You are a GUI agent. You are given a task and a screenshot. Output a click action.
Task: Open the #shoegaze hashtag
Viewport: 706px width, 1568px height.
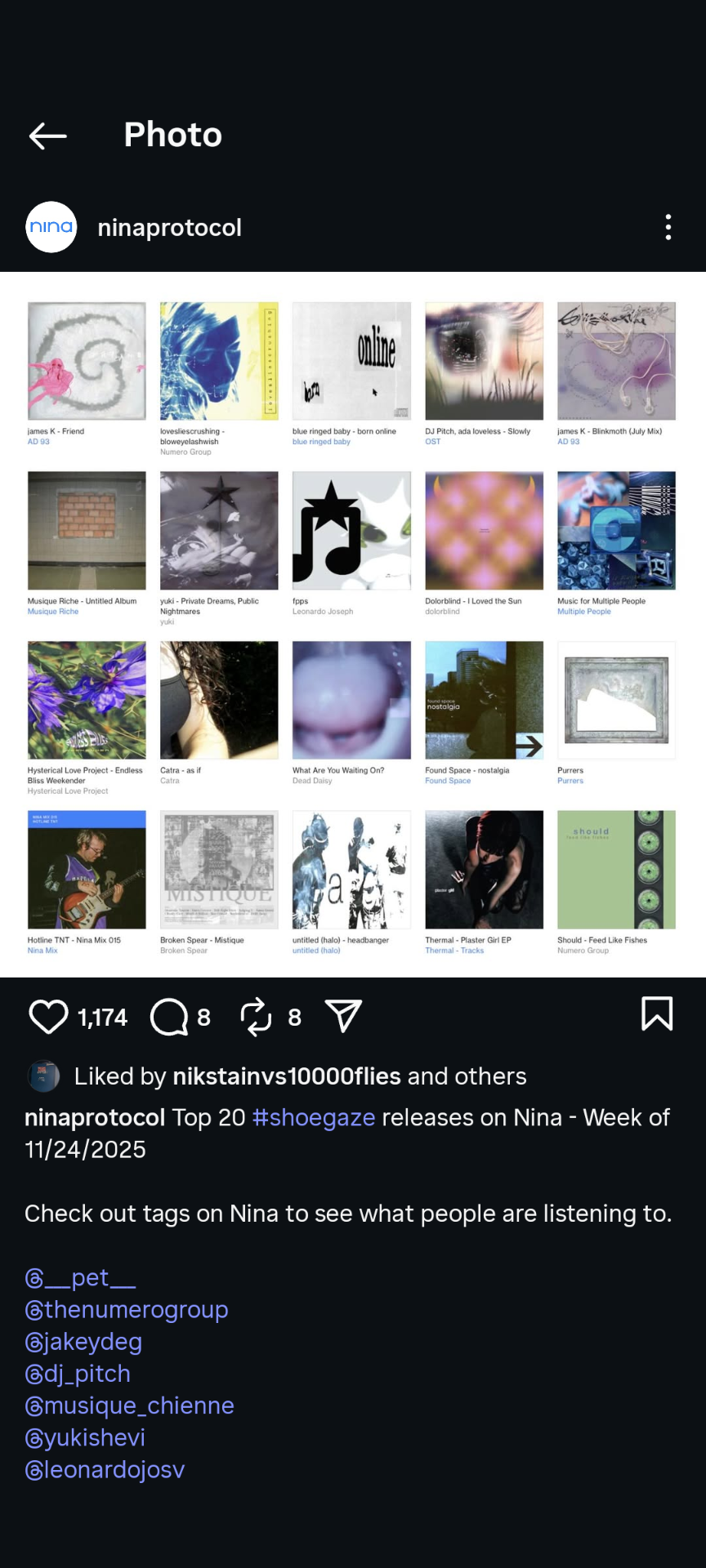314,1117
